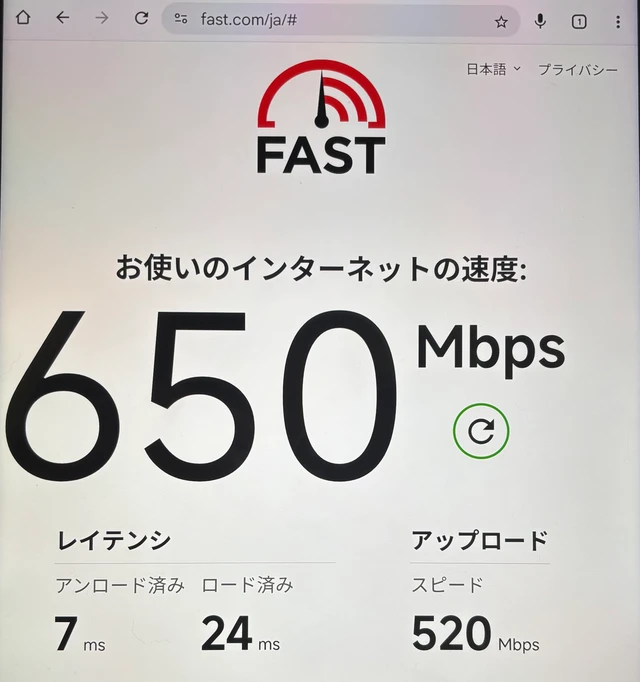
Task: Open the プライバシー link
Action: pyautogui.click(x=577, y=69)
